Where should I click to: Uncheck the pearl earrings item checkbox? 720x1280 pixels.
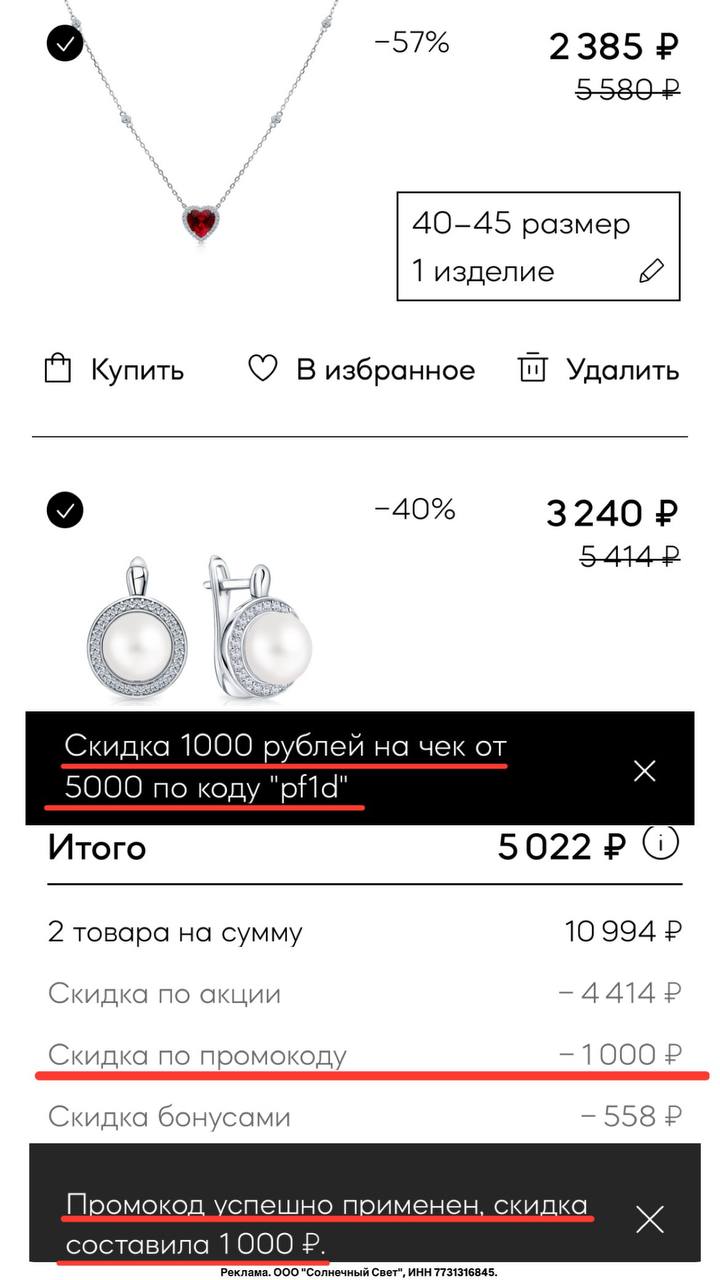(65, 510)
